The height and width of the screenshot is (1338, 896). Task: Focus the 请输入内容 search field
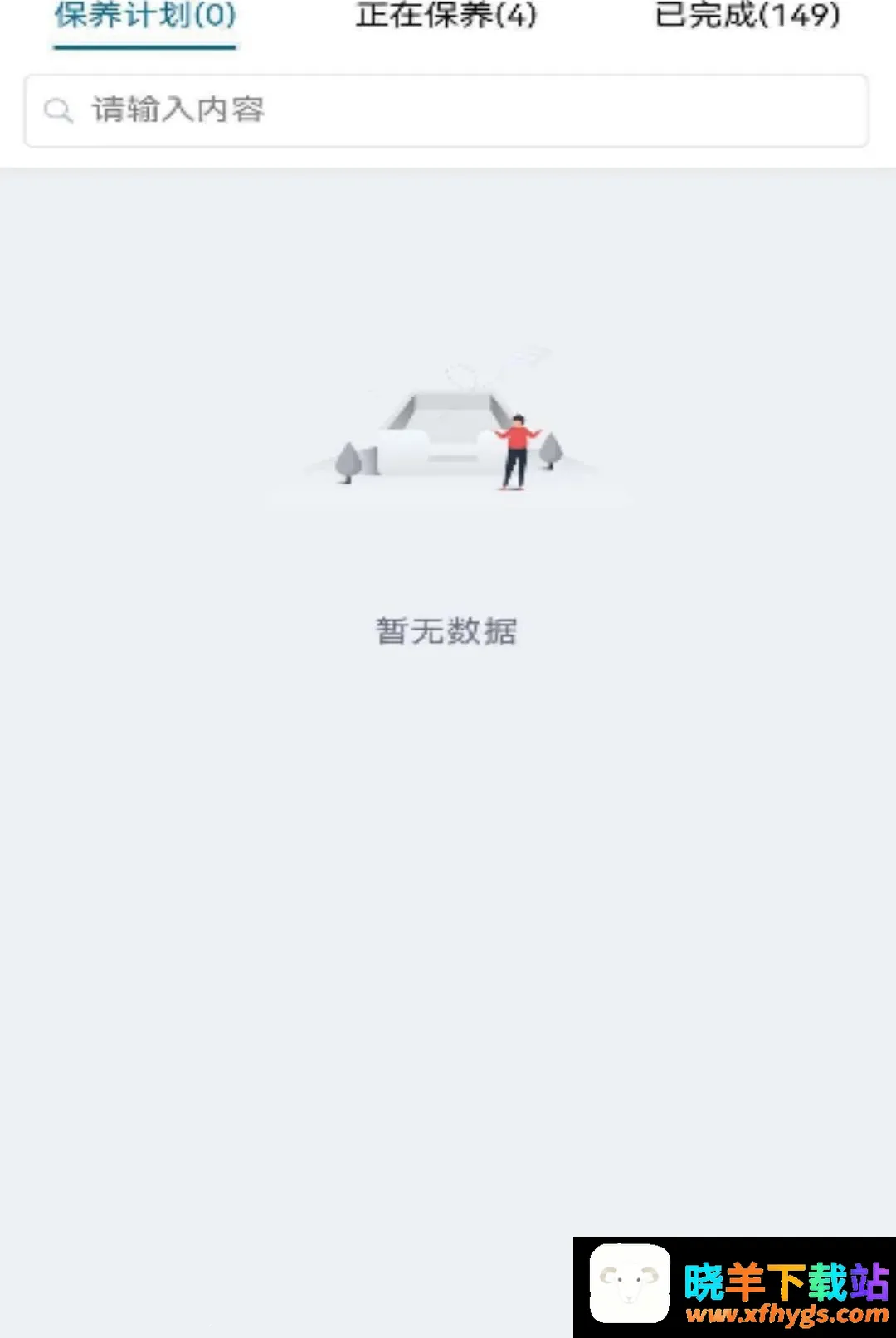point(446,110)
